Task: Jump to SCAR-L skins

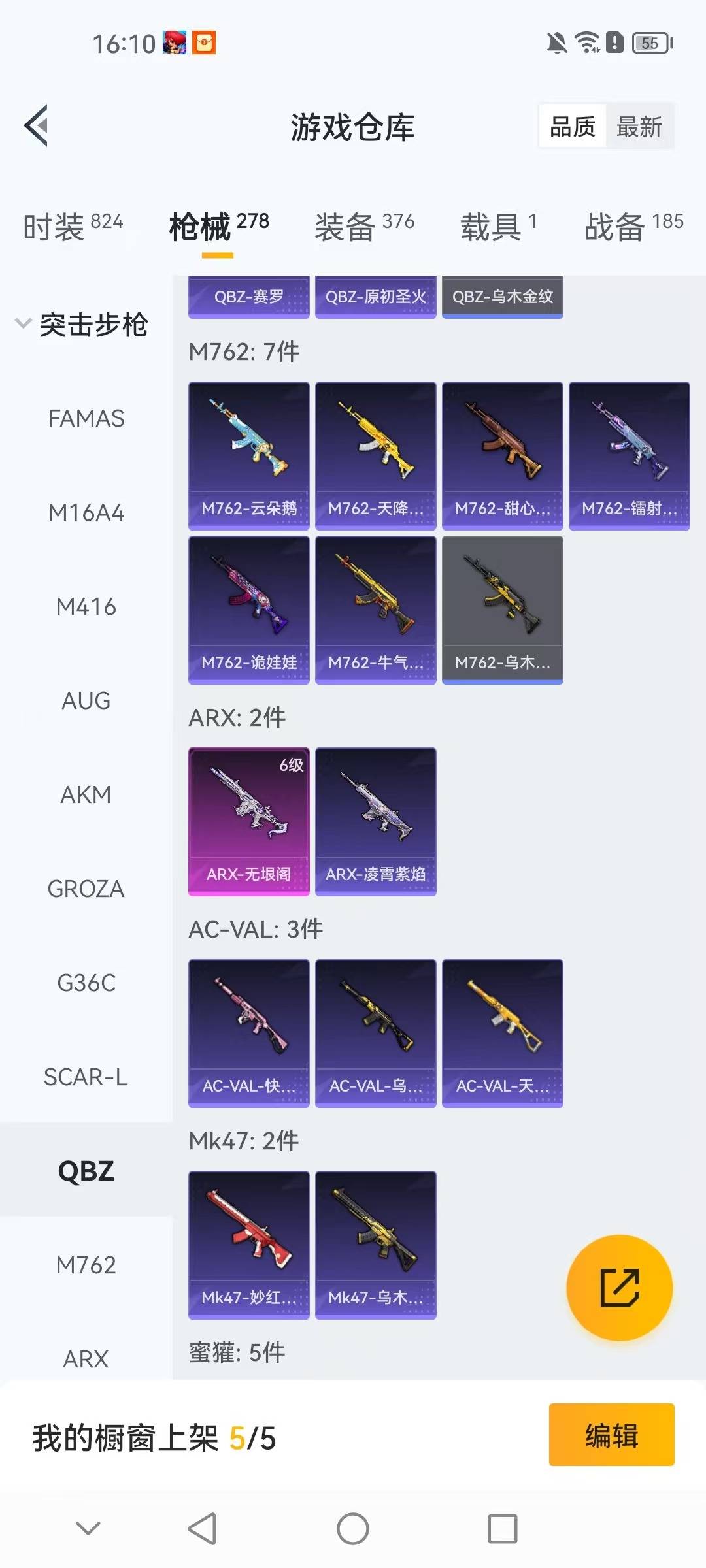Action: click(x=86, y=1077)
